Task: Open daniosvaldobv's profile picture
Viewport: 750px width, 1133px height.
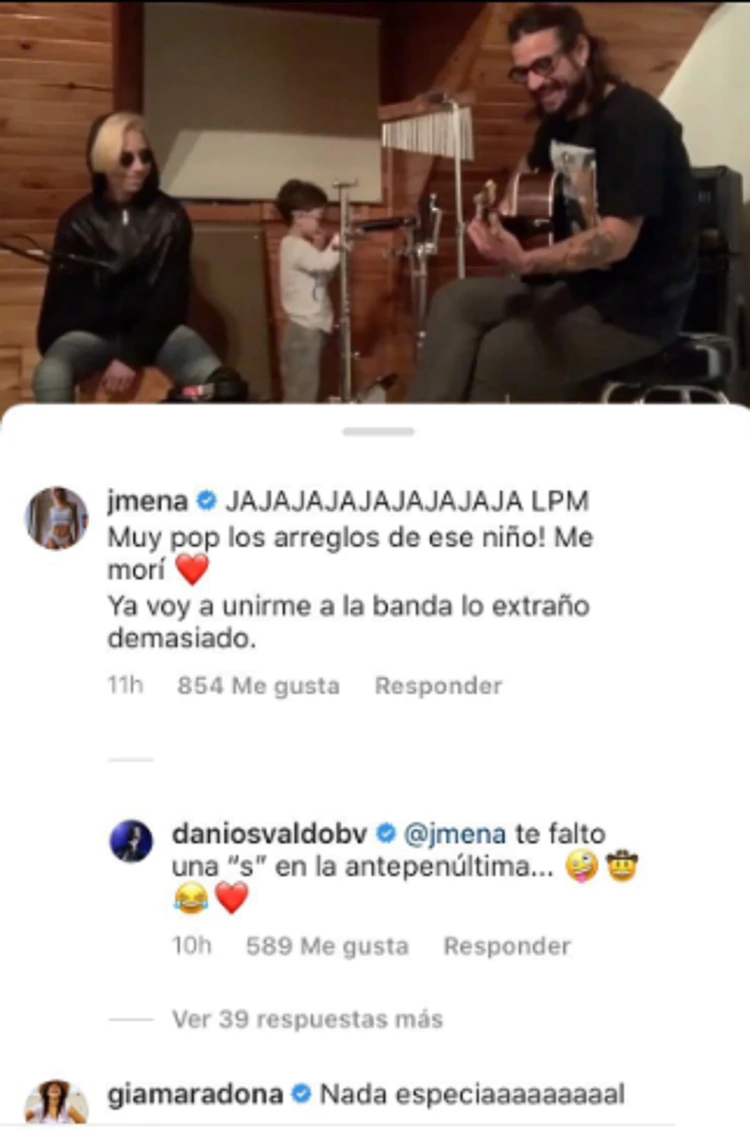Action: coord(131,841)
